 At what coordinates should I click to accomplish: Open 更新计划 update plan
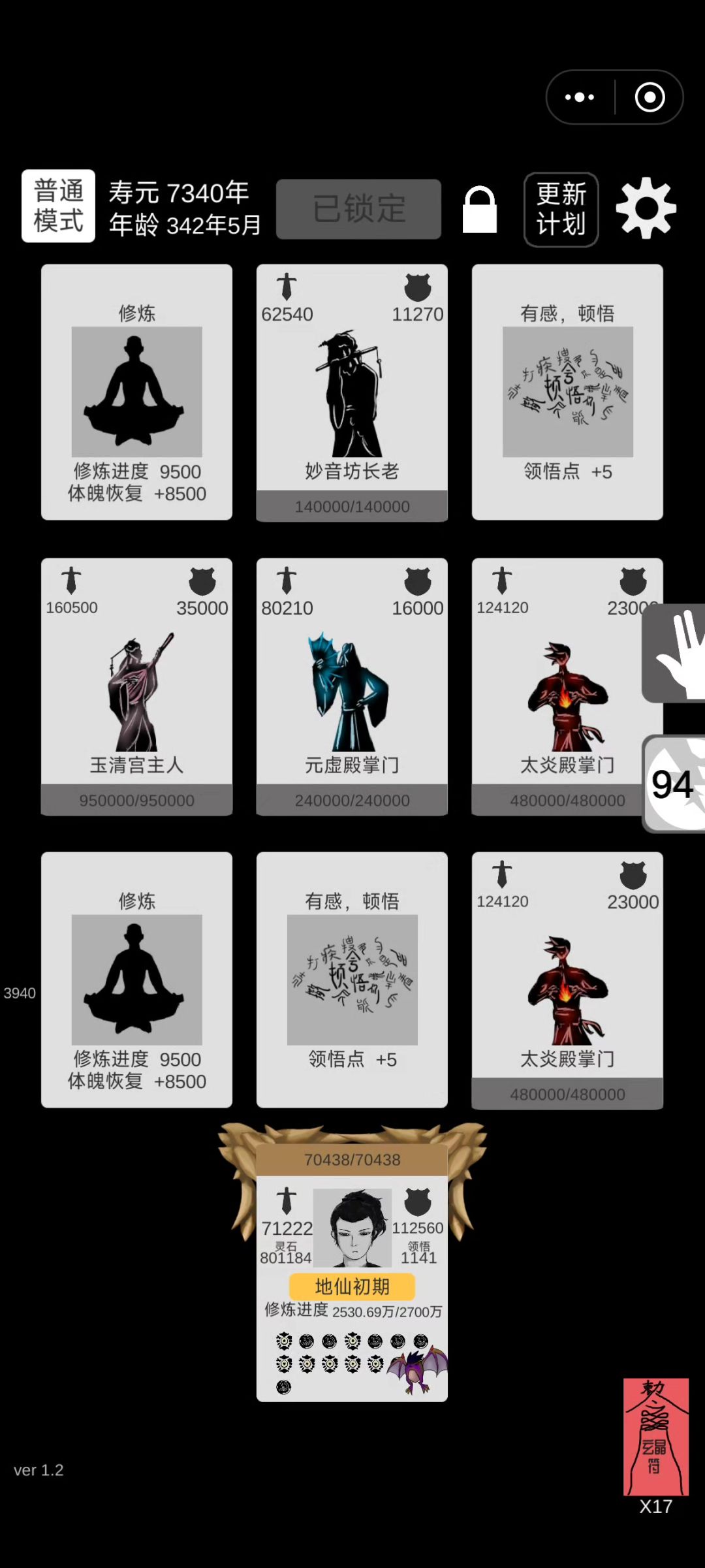[x=561, y=210]
